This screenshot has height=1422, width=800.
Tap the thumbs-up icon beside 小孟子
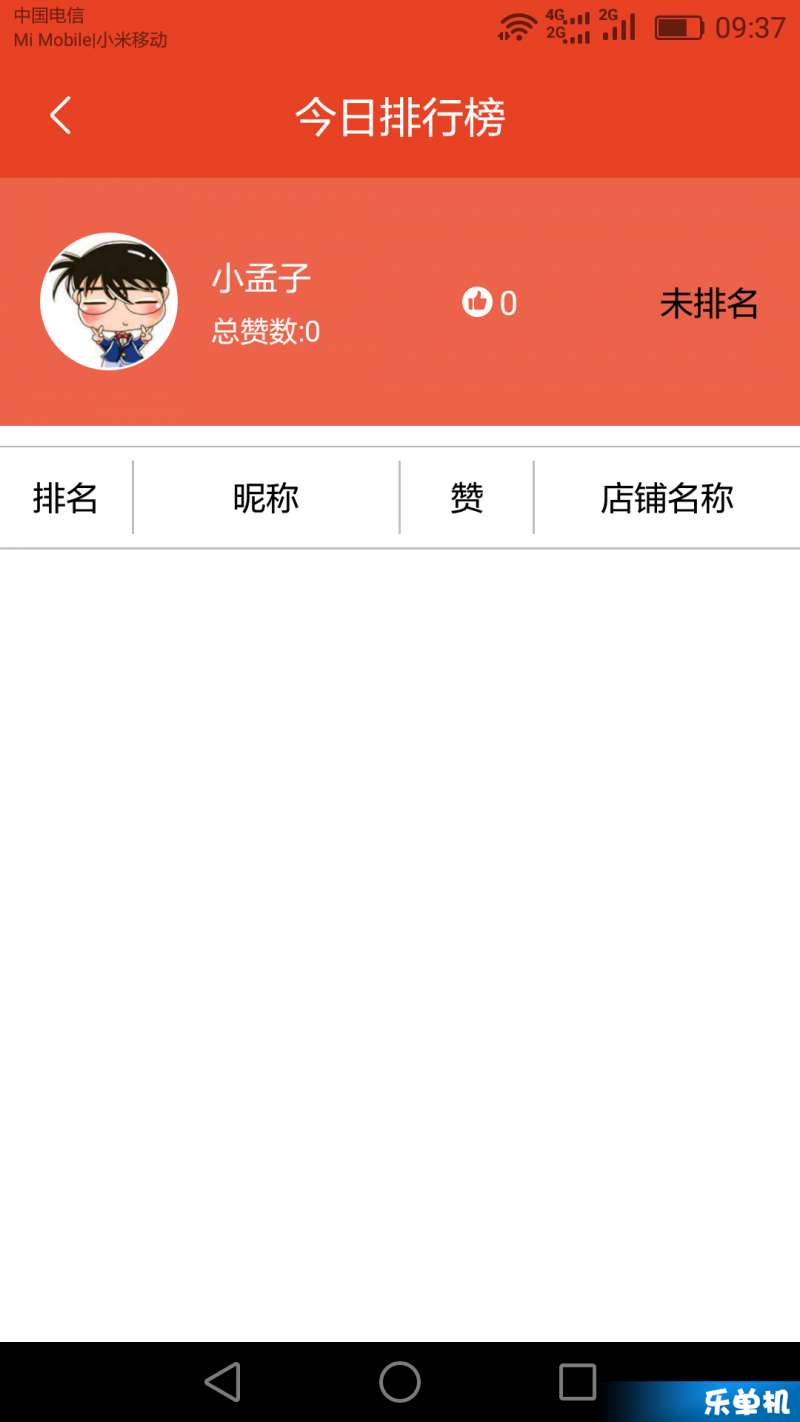click(477, 302)
